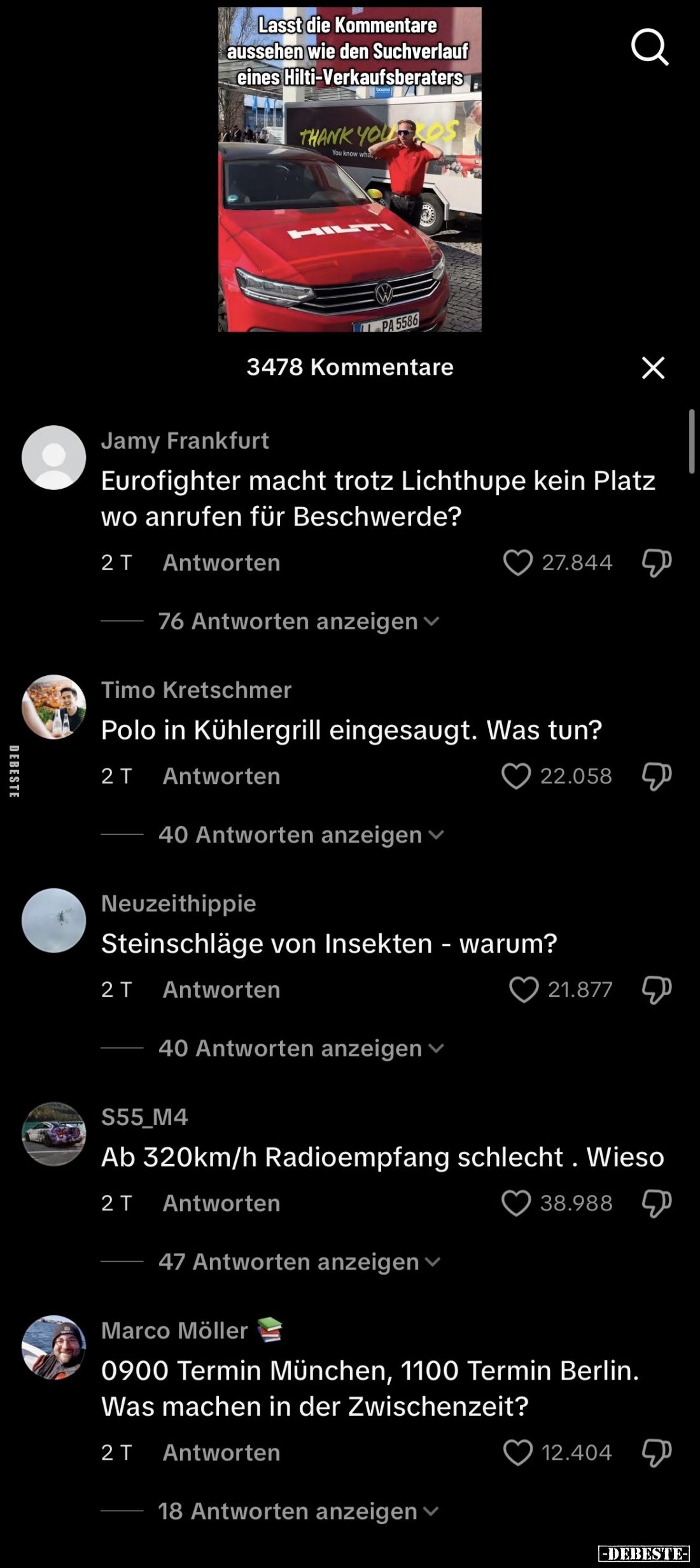The height and width of the screenshot is (1568, 700).
Task: Close the comments panel
Action: click(653, 368)
